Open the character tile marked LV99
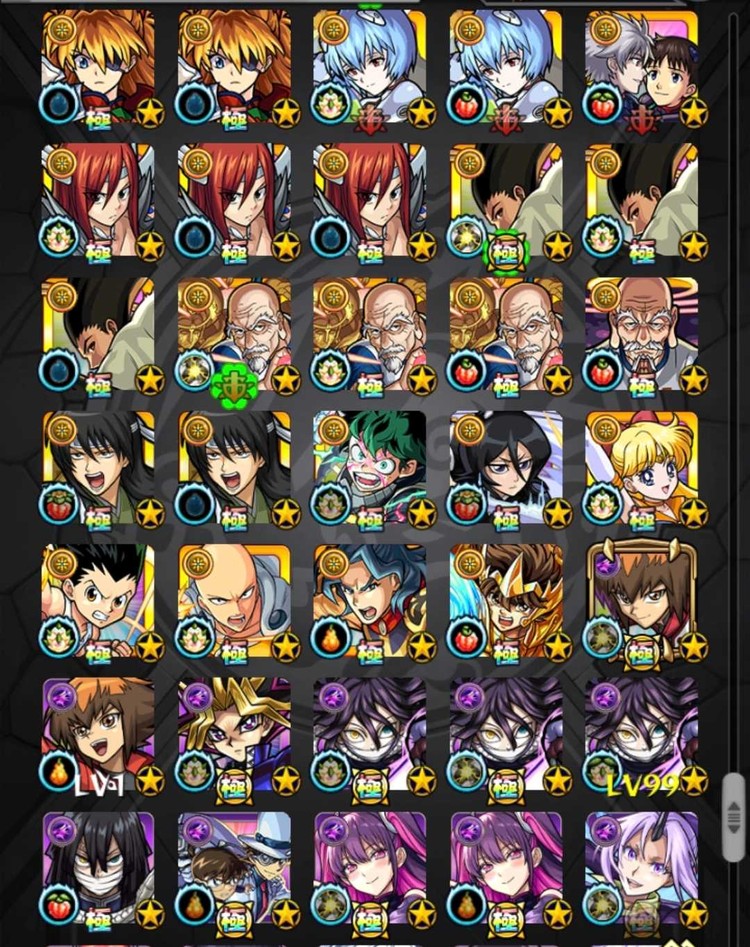 [x=641, y=735]
